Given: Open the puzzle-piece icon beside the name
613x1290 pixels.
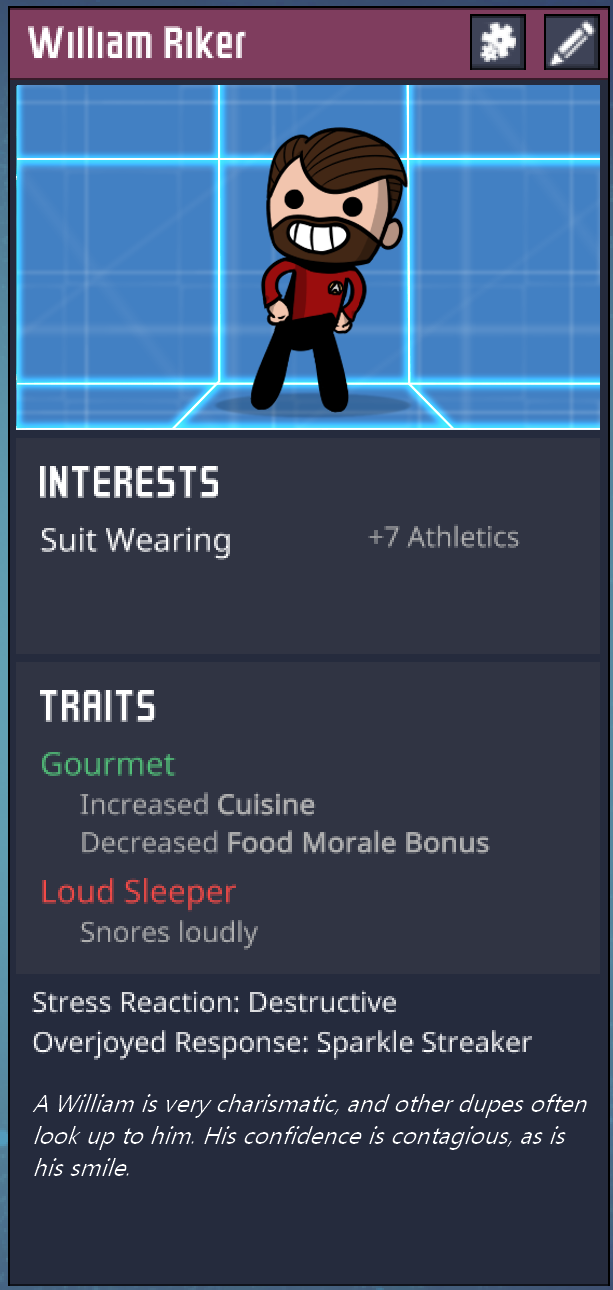Looking at the screenshot, I should pyautogui.click(x=497, y=42).
